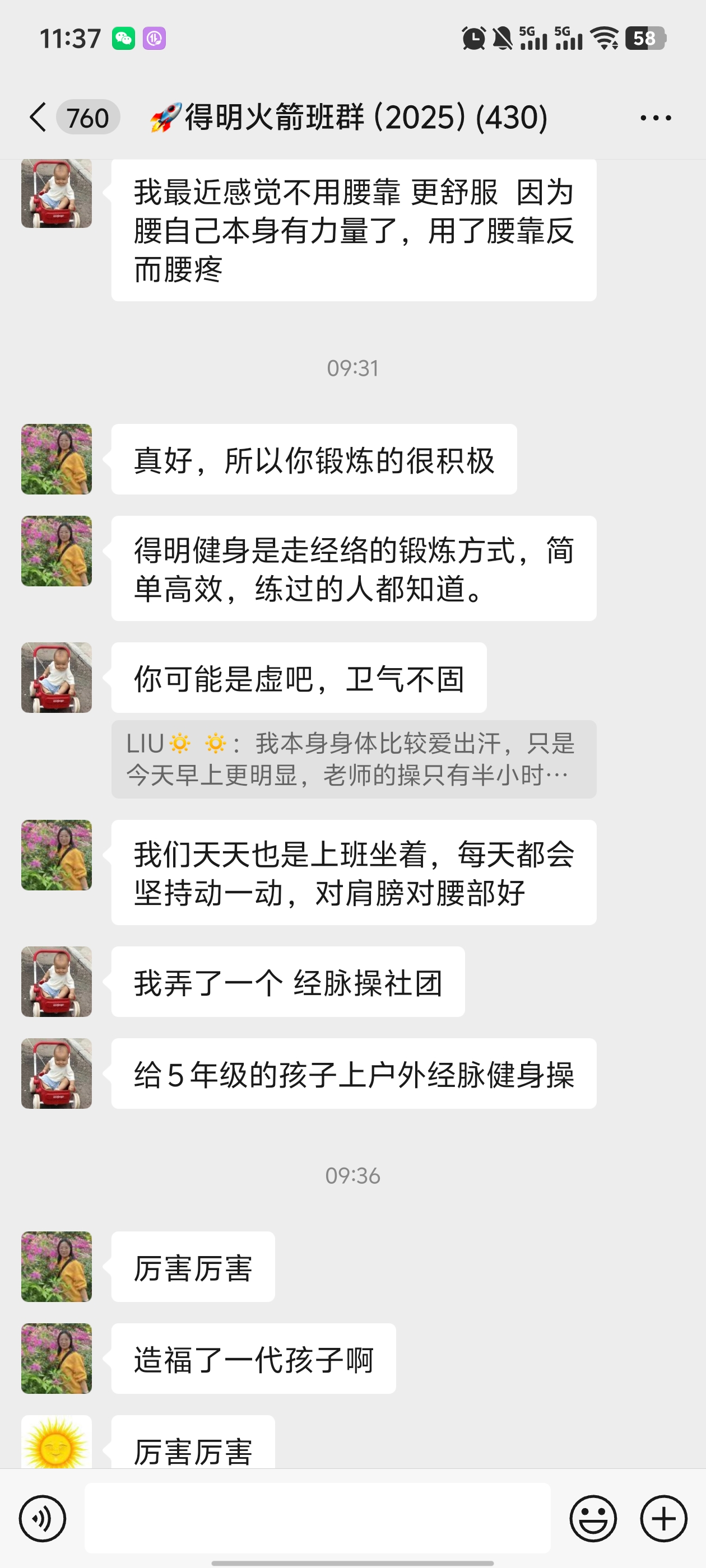
Task: Switch to voice message input
Action: [x=42, y=1518]
